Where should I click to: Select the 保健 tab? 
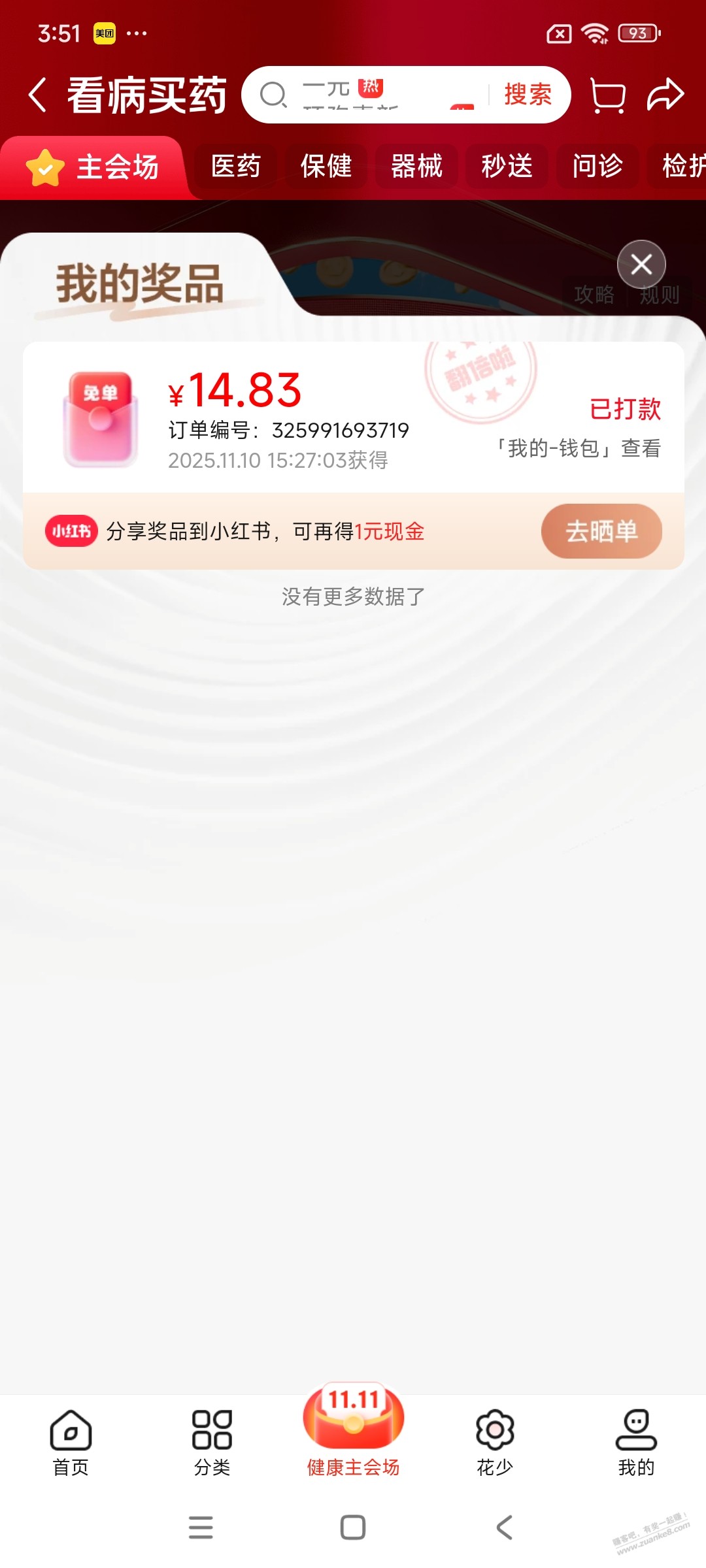326,166
